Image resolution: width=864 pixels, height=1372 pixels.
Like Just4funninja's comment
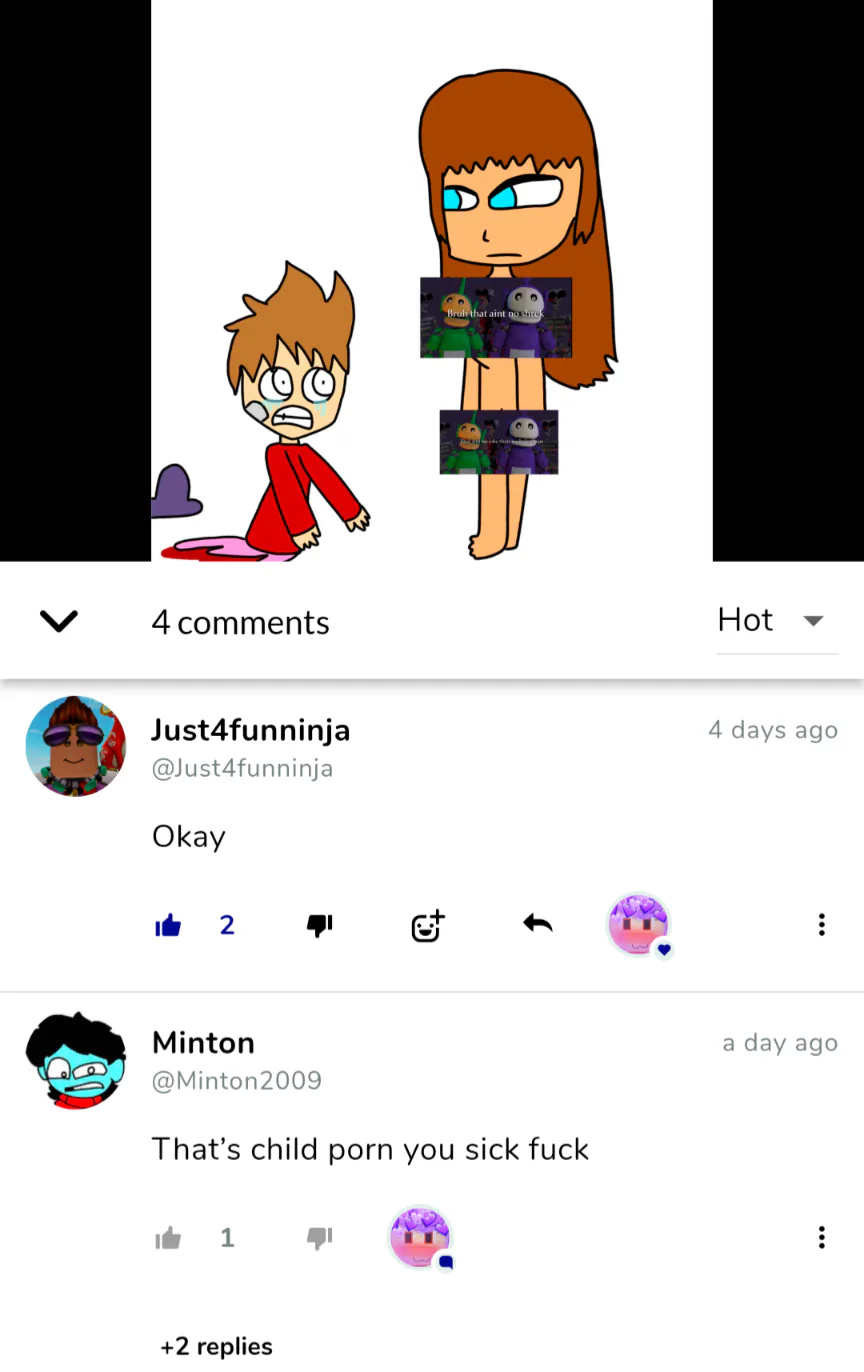pos(168,926)
